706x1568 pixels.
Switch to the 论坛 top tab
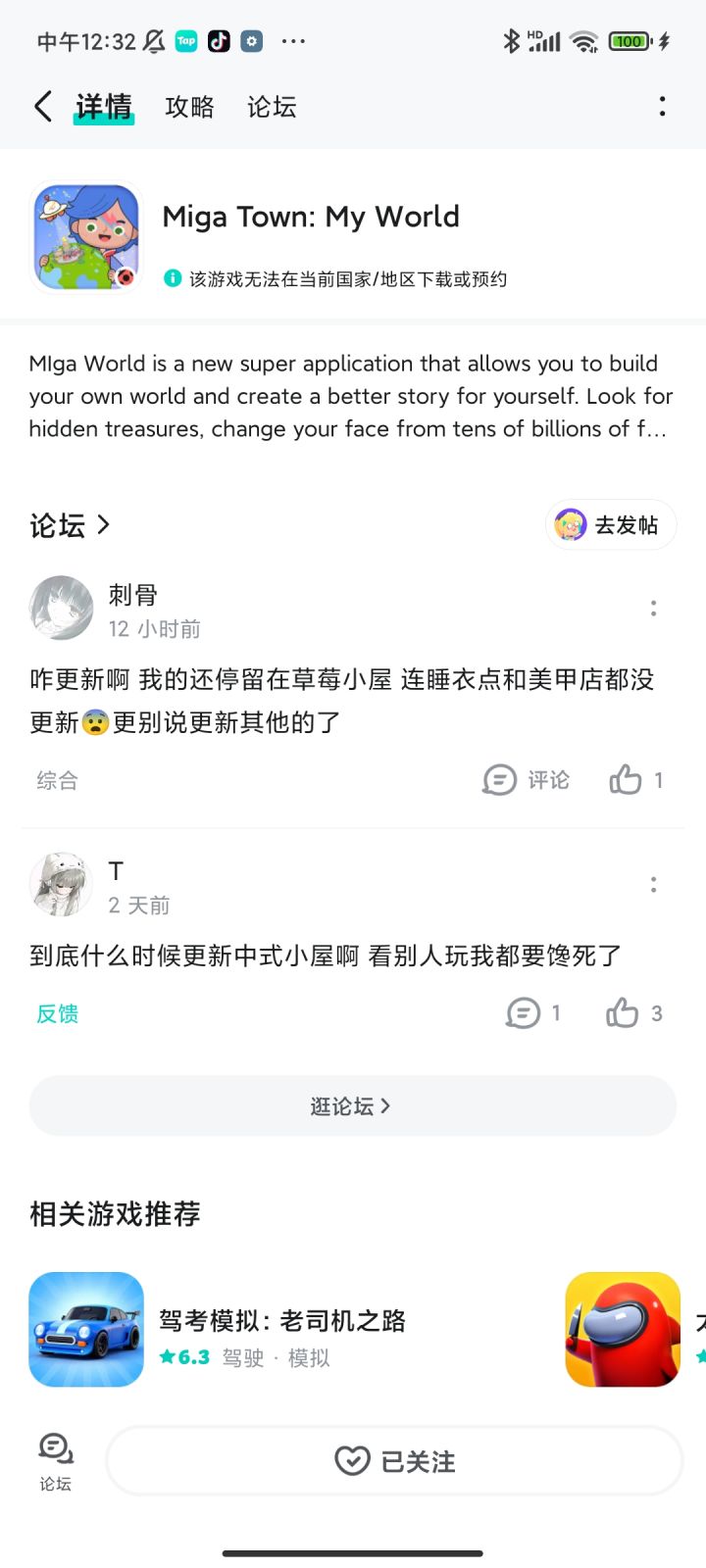point(272,107)
